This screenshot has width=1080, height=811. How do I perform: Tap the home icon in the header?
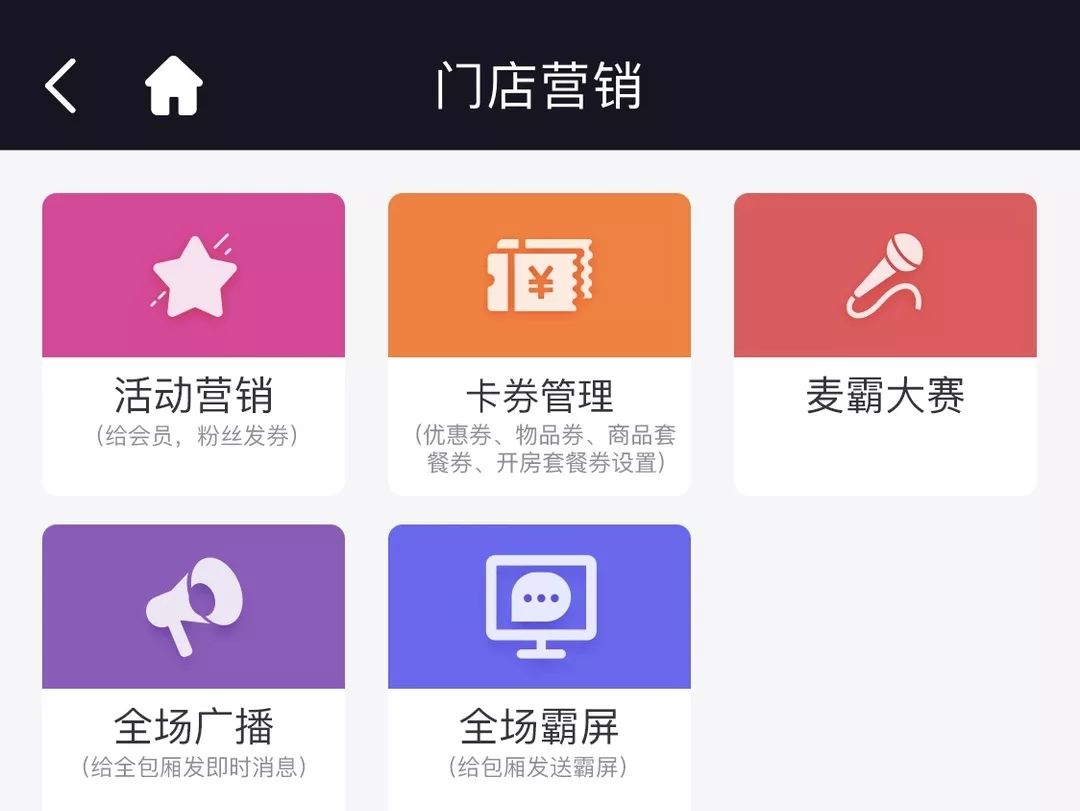[x=174, y=85]
